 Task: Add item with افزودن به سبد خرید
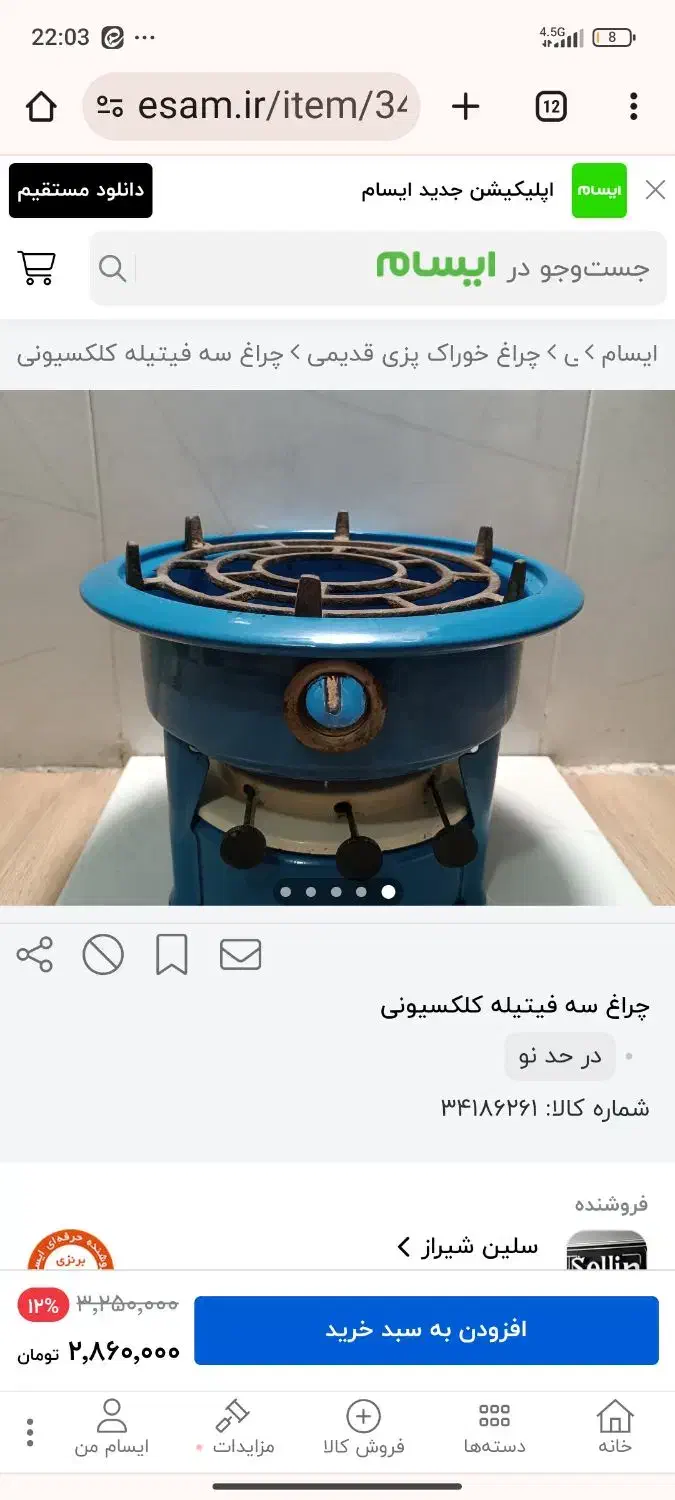tap(426, 1330)
